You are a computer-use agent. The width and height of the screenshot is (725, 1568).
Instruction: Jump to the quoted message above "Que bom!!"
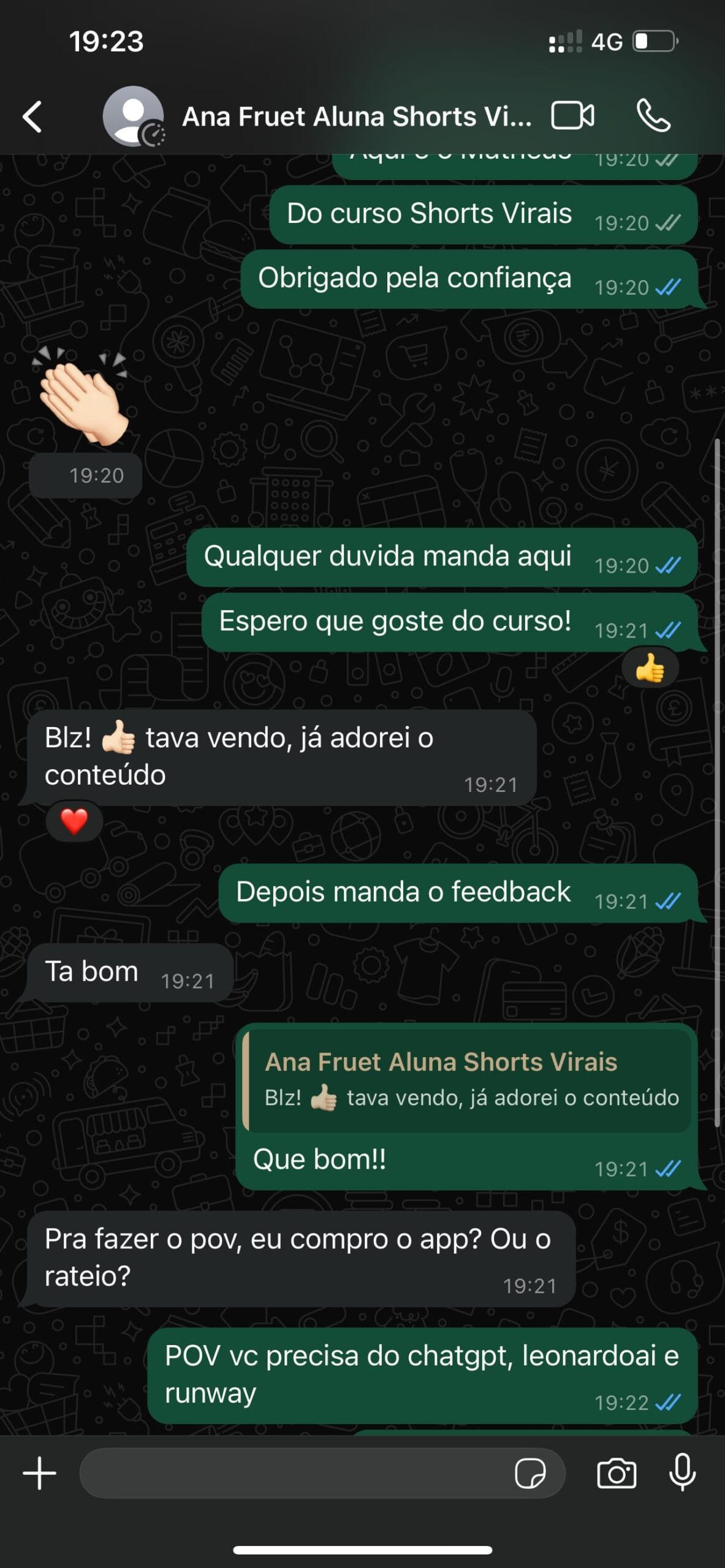coord(467,1080)
